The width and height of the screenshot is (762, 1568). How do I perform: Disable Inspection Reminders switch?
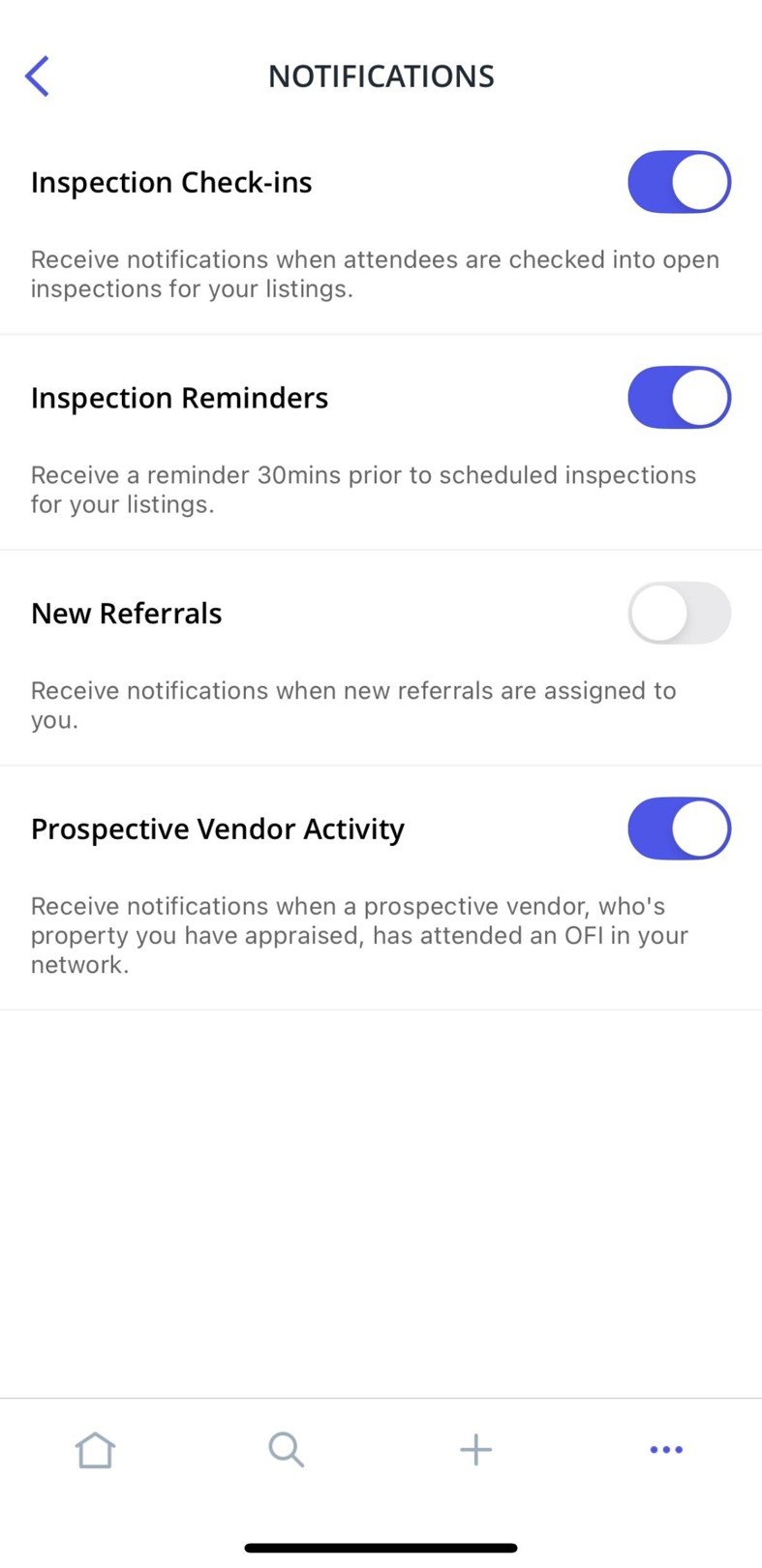pos(679,398)
